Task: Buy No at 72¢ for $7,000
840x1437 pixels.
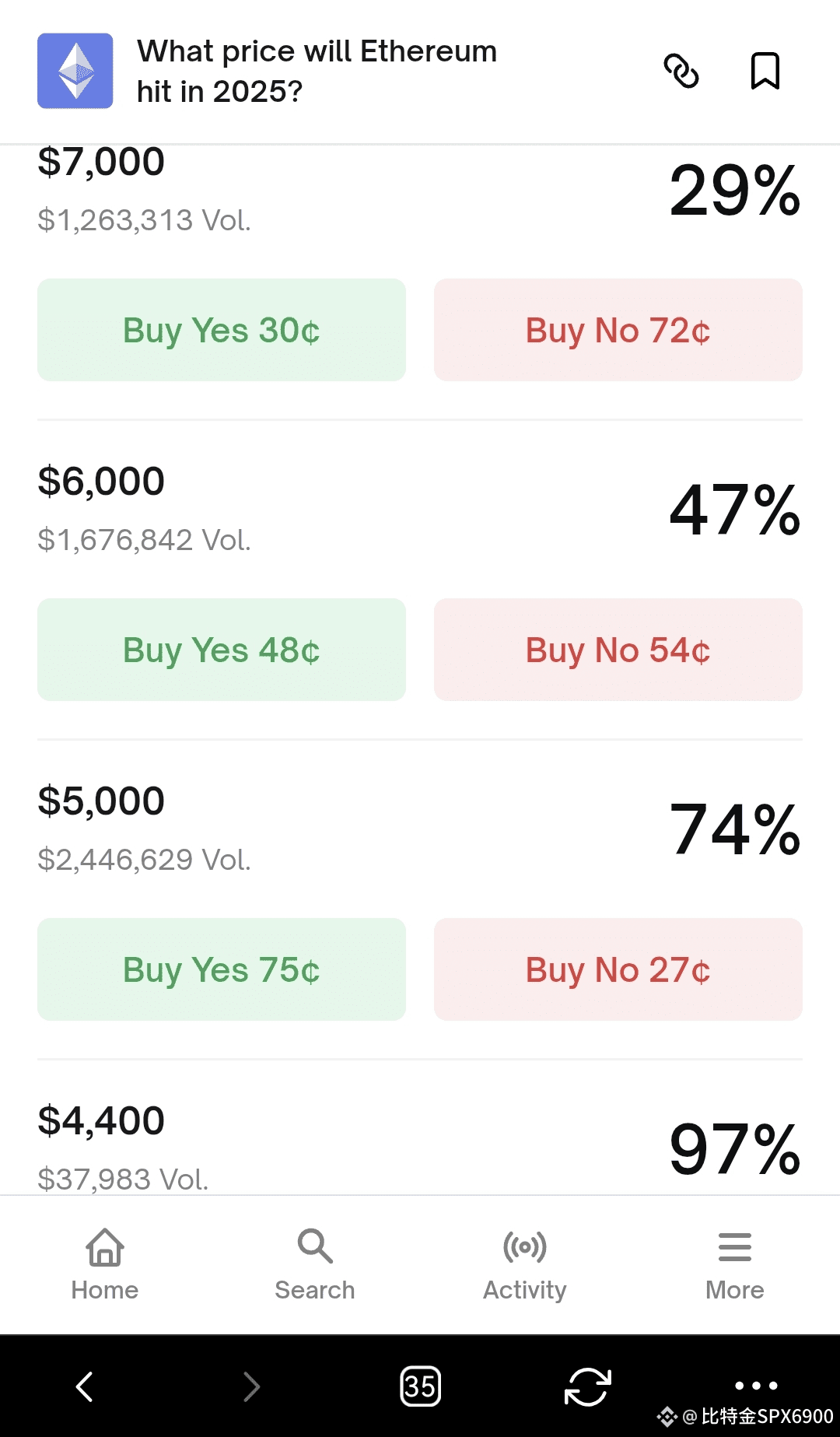Action: tap(618, 330)
